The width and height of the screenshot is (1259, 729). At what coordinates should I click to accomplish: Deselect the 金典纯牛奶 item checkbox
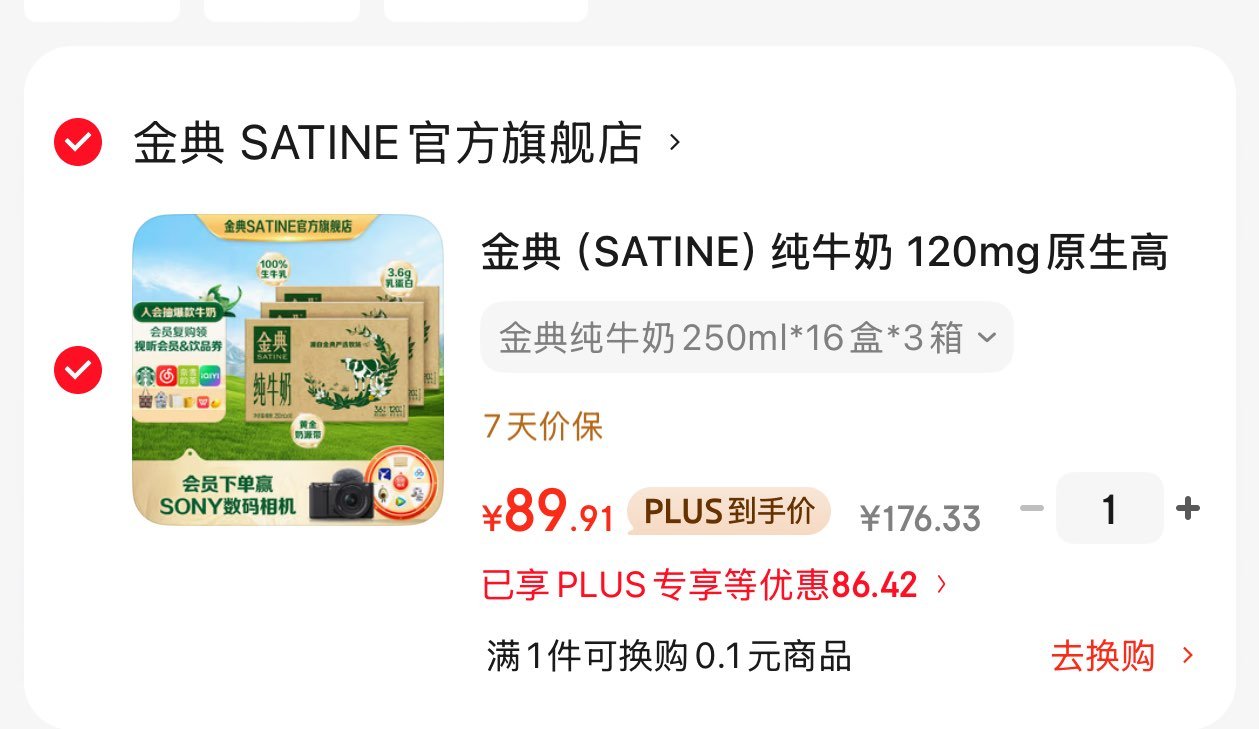click(x=78, y=370)
